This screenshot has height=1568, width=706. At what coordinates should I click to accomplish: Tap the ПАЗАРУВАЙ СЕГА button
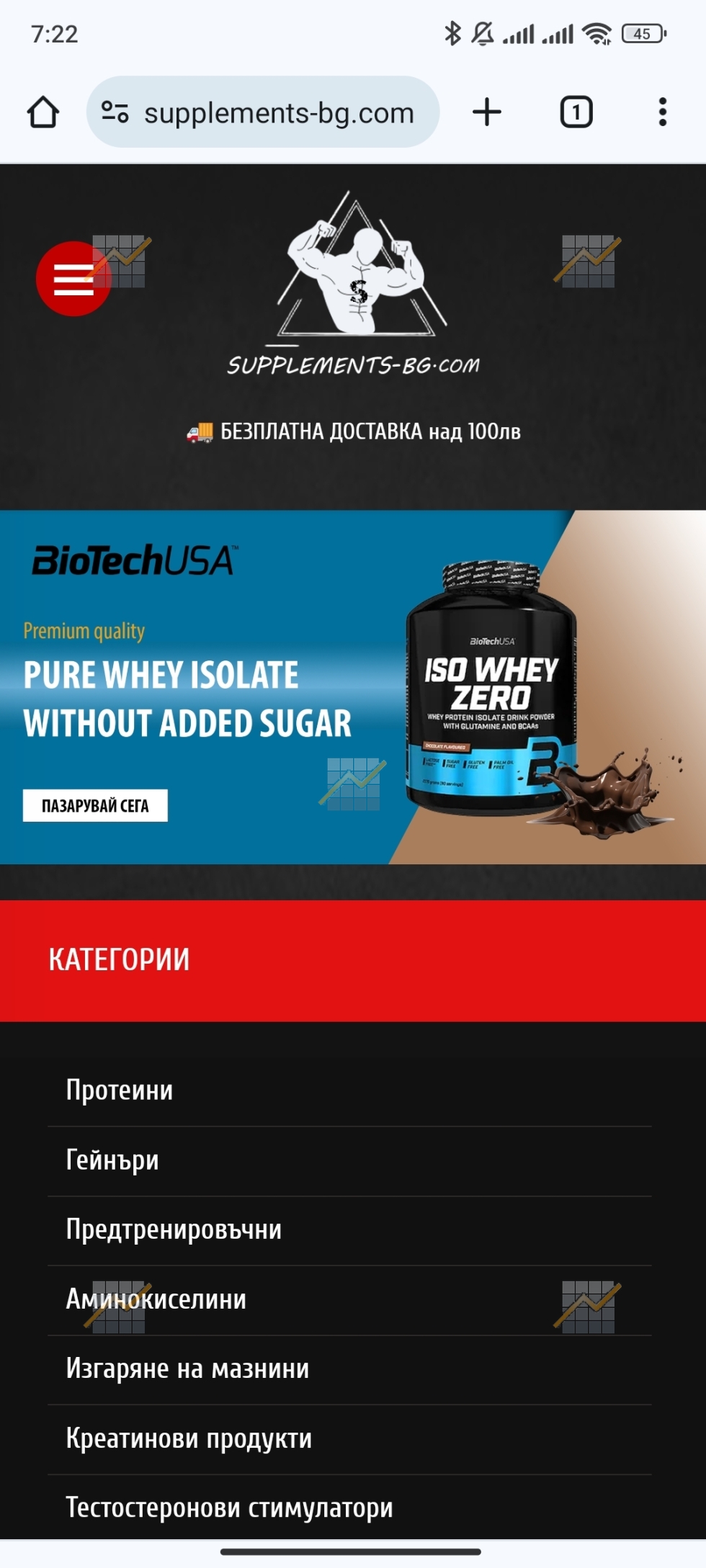pos(95,805)
